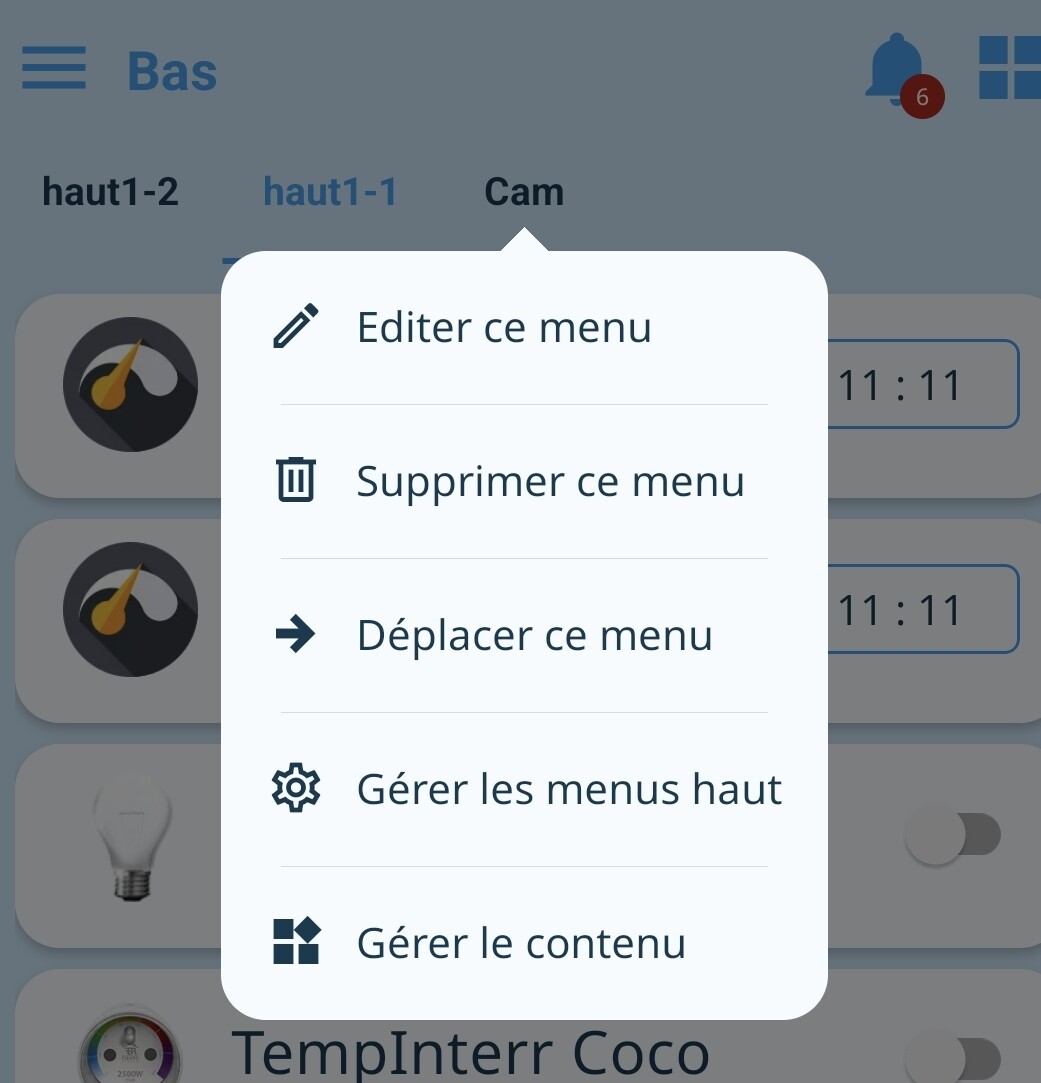This screenshot has height=1083, width=1041.
Task: Switch to the haut1-2 tab
Action: tap(110, 191)
